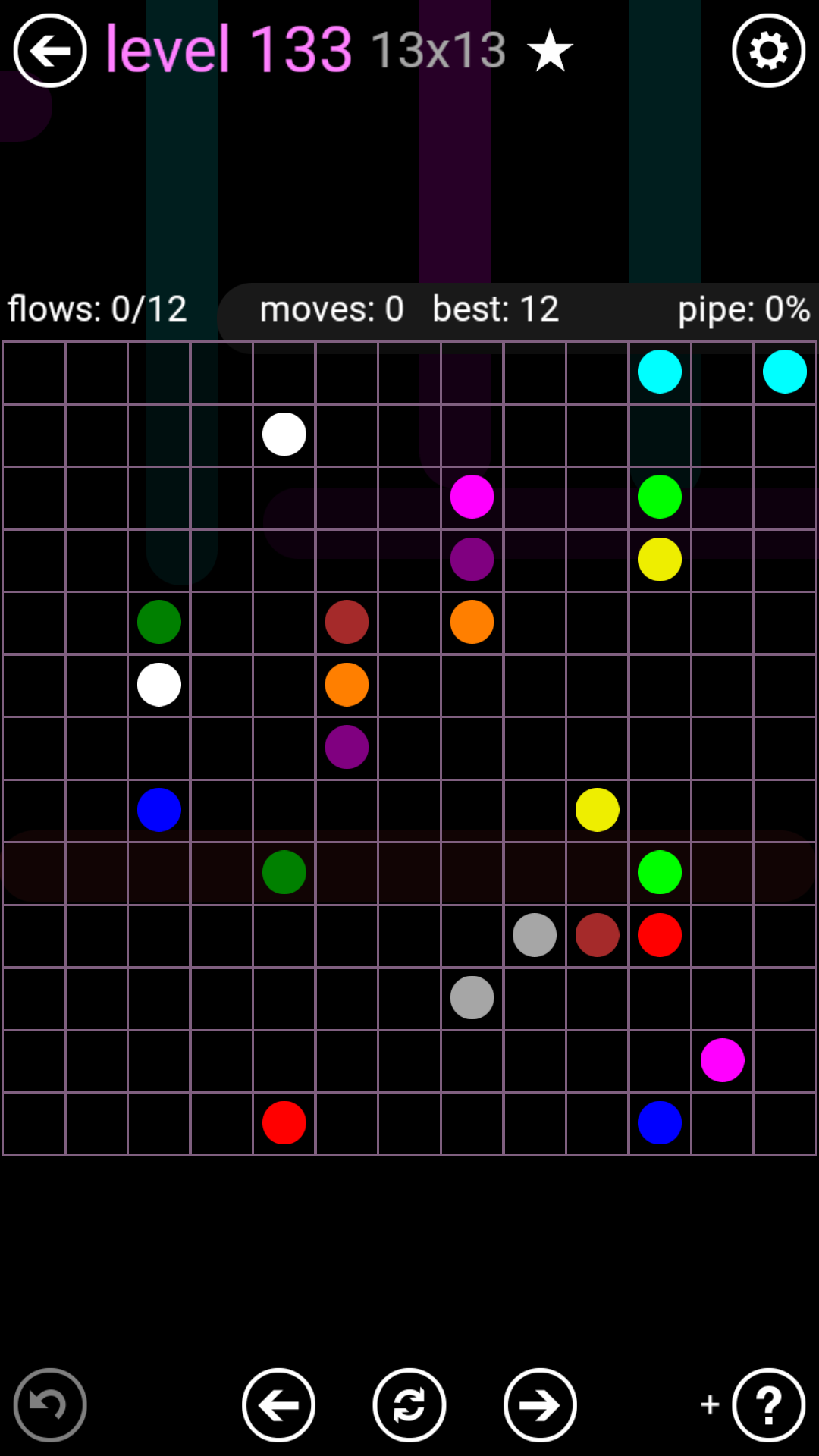Get a hint with the question mark
The height and width of the screenshot is (1456, 819).
(768, 1405)
